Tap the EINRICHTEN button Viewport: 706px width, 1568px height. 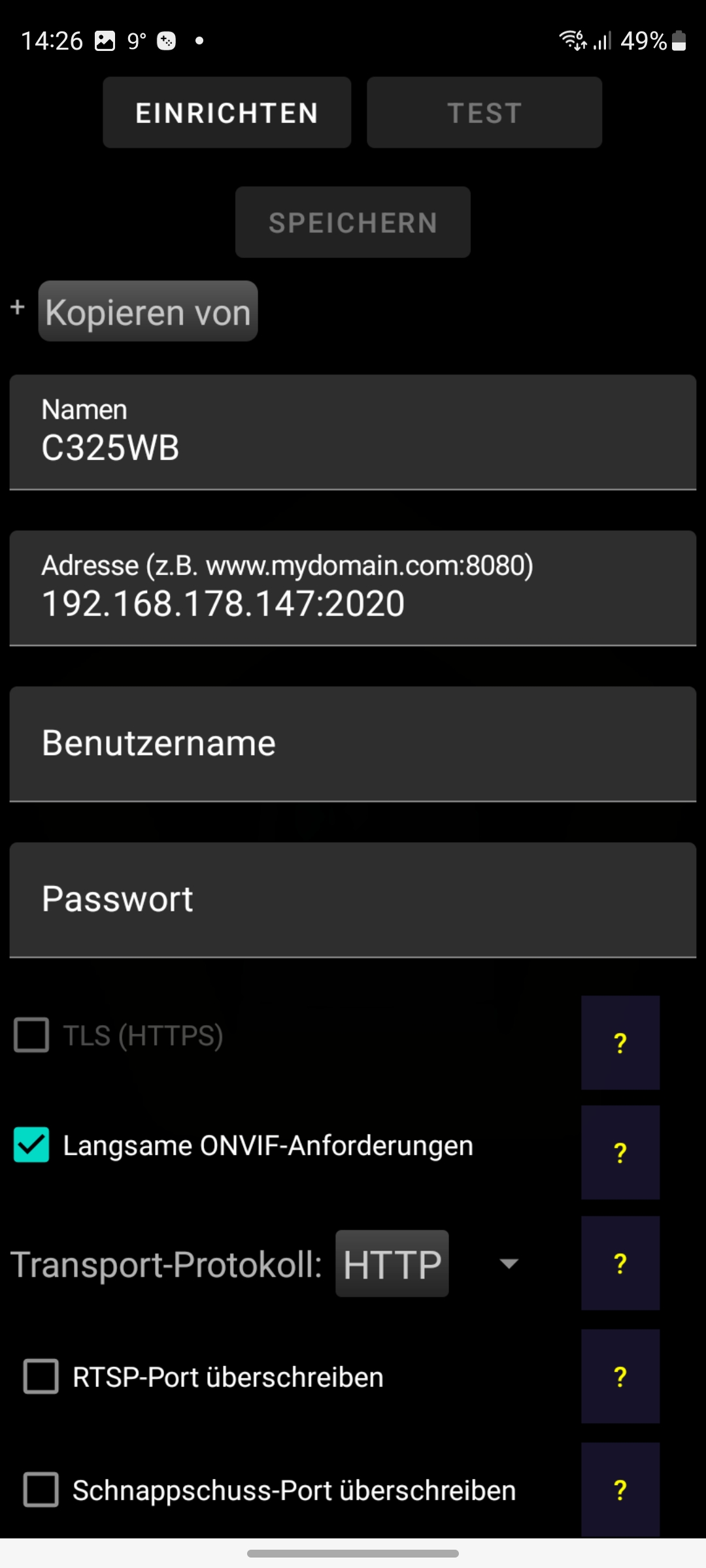tap(227, 112)
